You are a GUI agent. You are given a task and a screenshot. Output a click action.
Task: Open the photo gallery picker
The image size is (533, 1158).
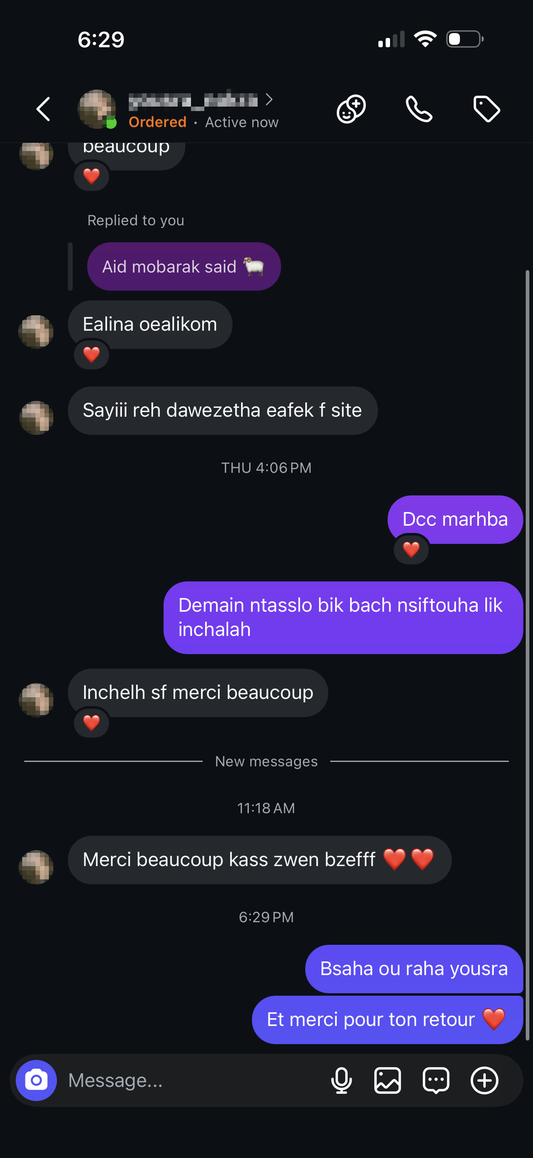click(x=388, y=1080)
